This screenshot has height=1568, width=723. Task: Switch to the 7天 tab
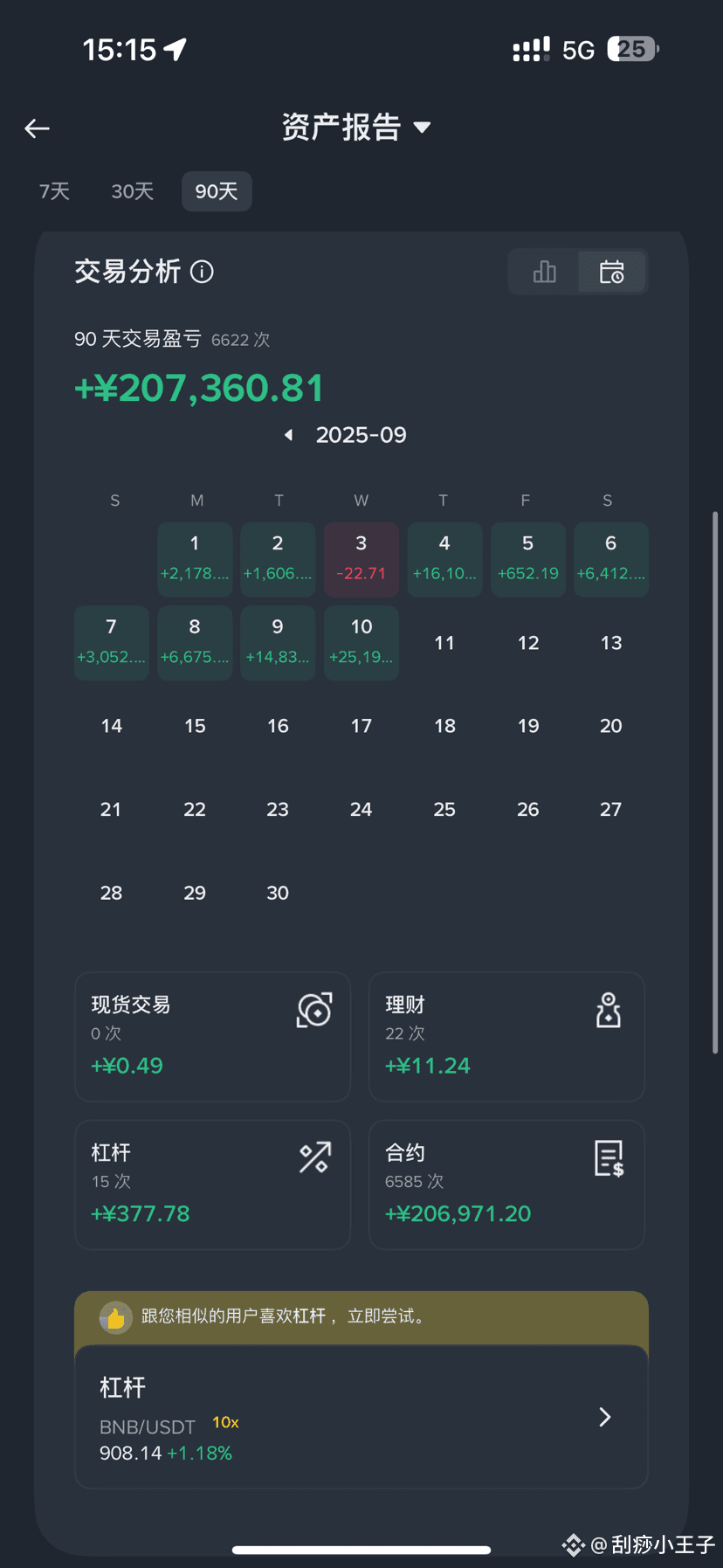(54, 191)
